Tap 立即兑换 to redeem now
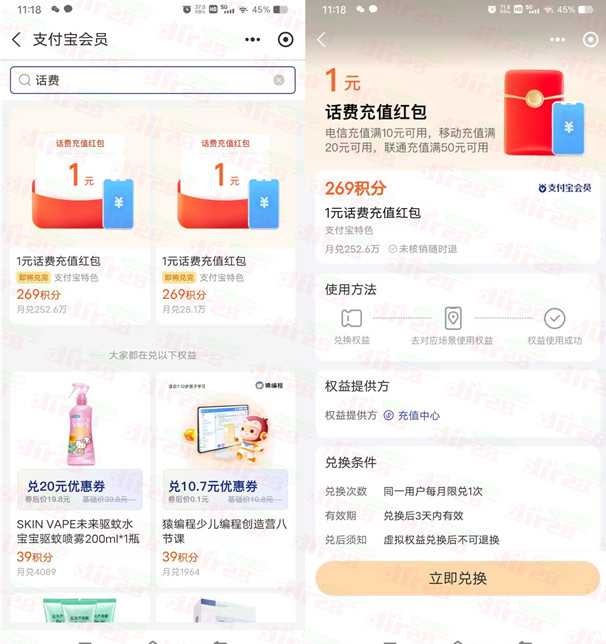This screenshot has width=606, height=644. [457, 578]
